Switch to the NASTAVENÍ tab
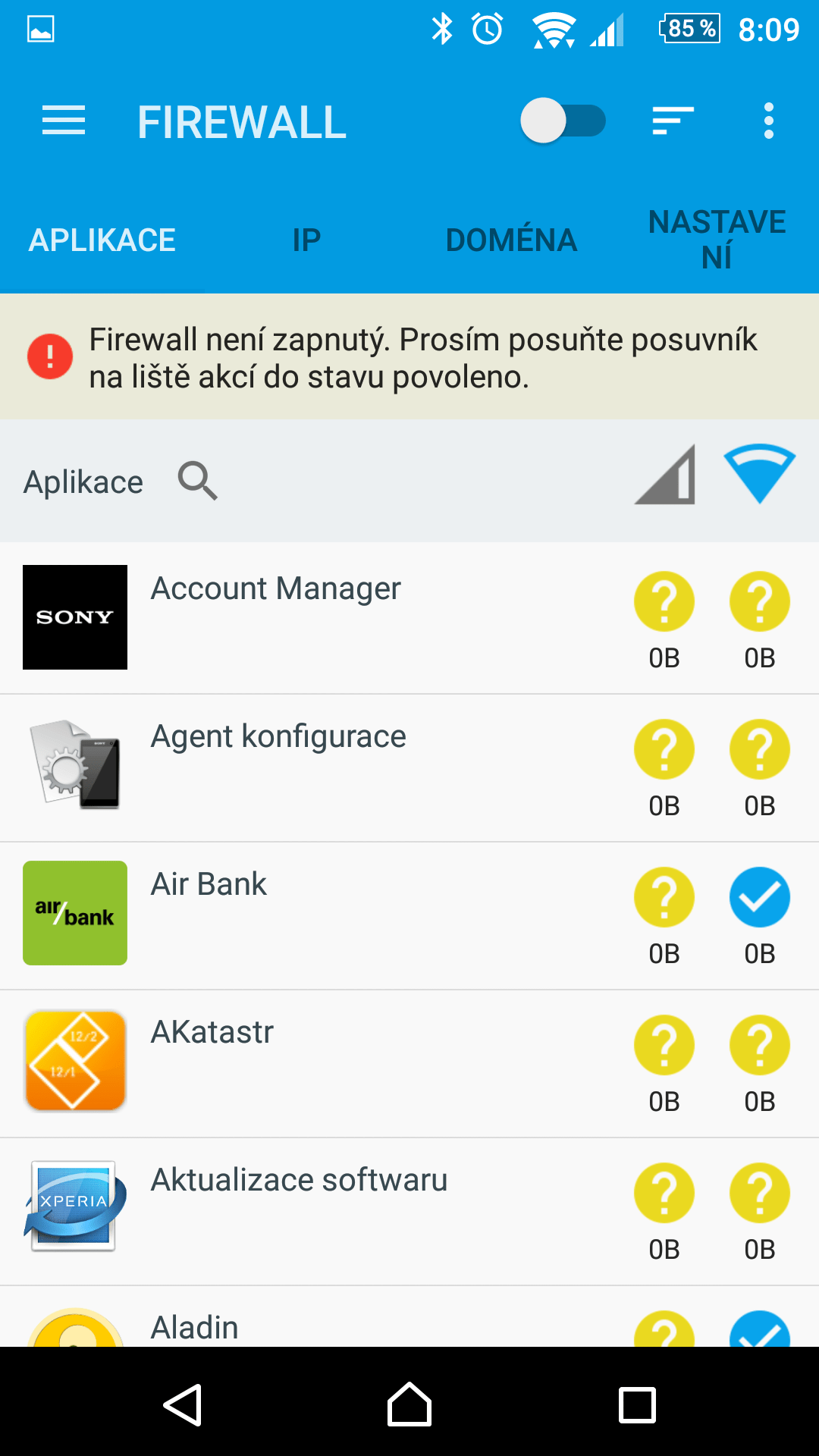The height and width of the screenshot is (1456, 819). tap(717, 240)
